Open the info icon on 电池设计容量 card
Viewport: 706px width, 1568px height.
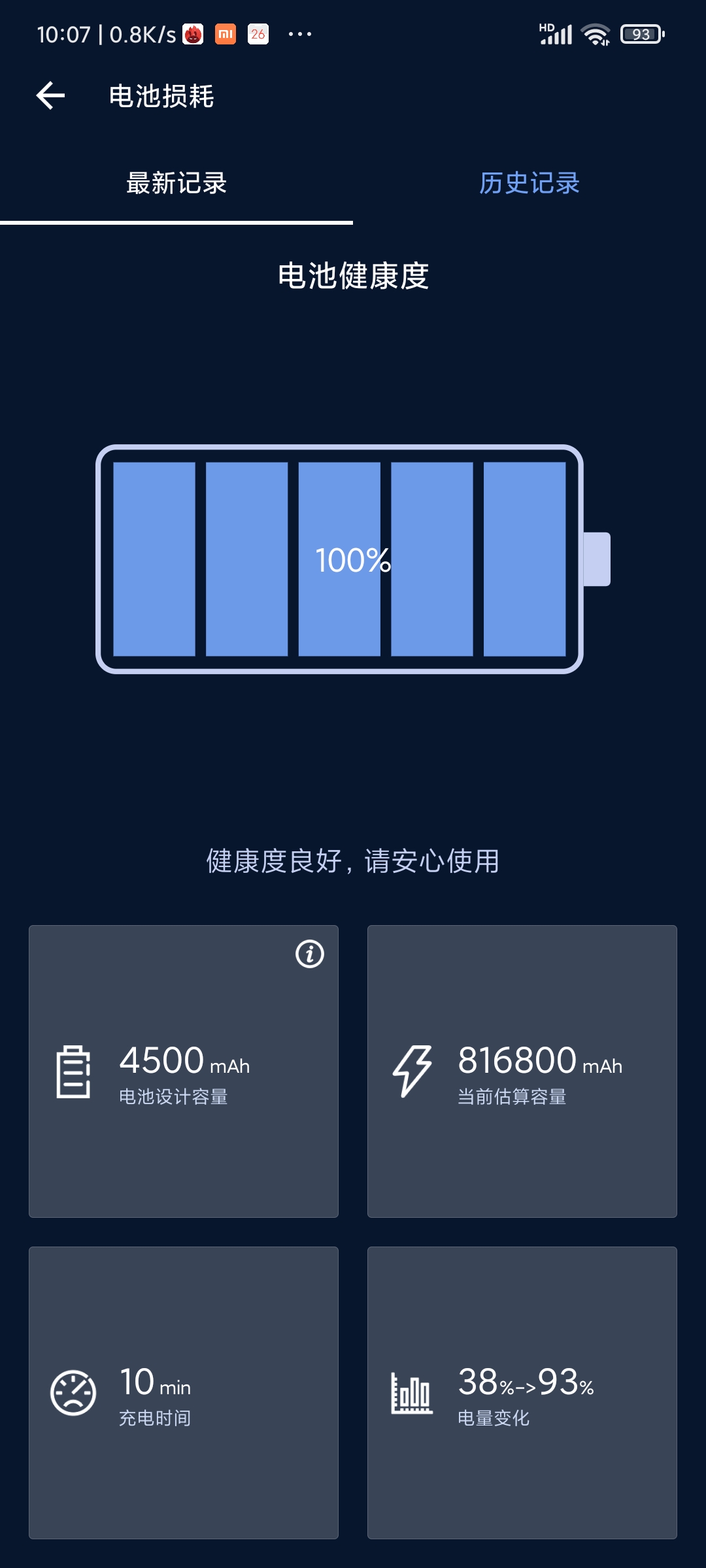tap(310, 954)
